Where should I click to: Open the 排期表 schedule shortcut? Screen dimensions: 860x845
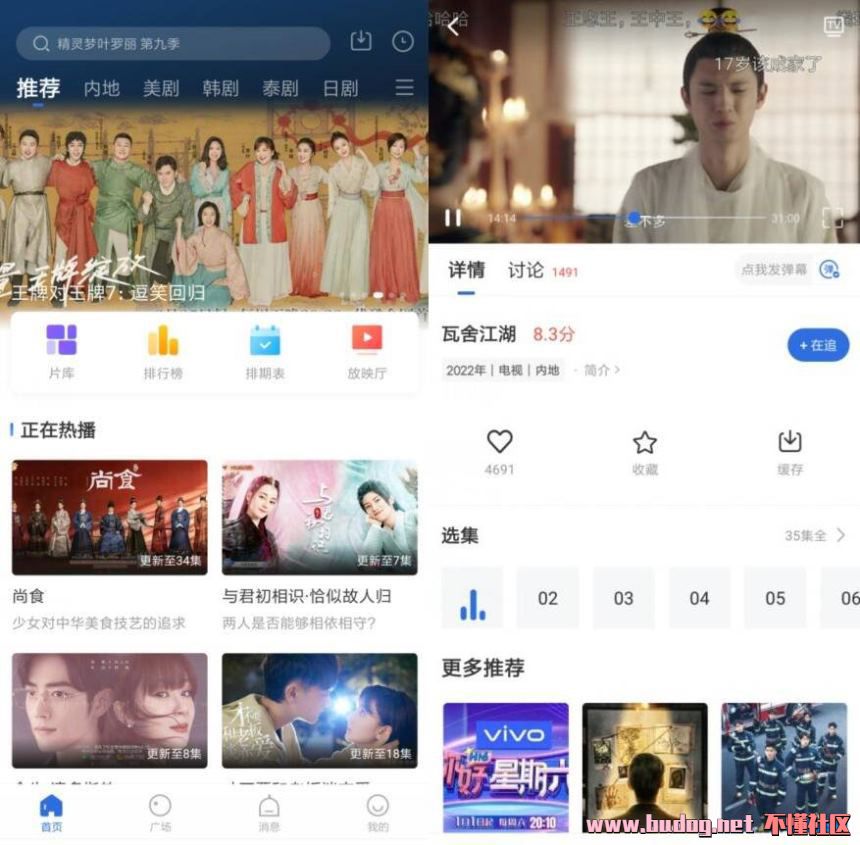click(265, 352)
